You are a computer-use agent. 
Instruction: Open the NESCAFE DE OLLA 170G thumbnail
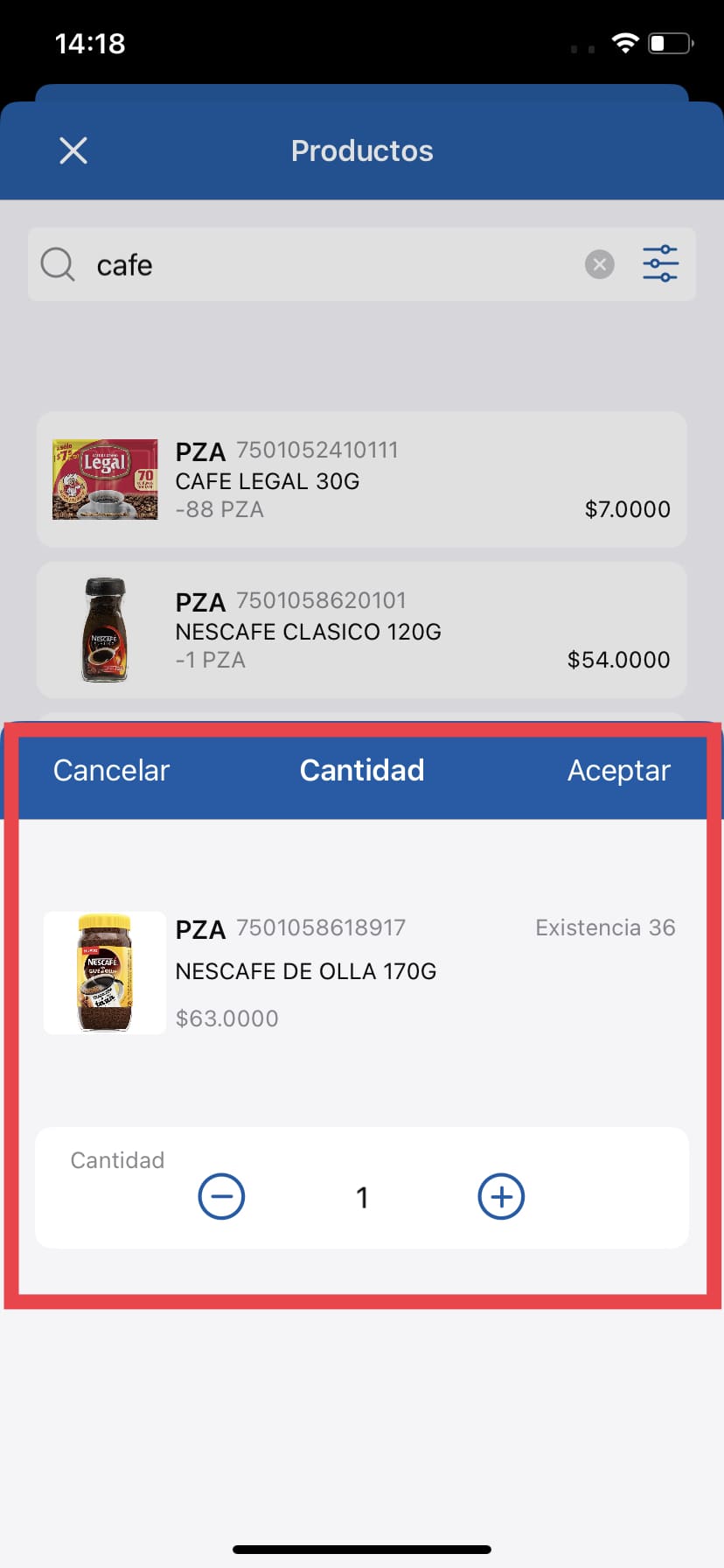click(x=104, y=971)
